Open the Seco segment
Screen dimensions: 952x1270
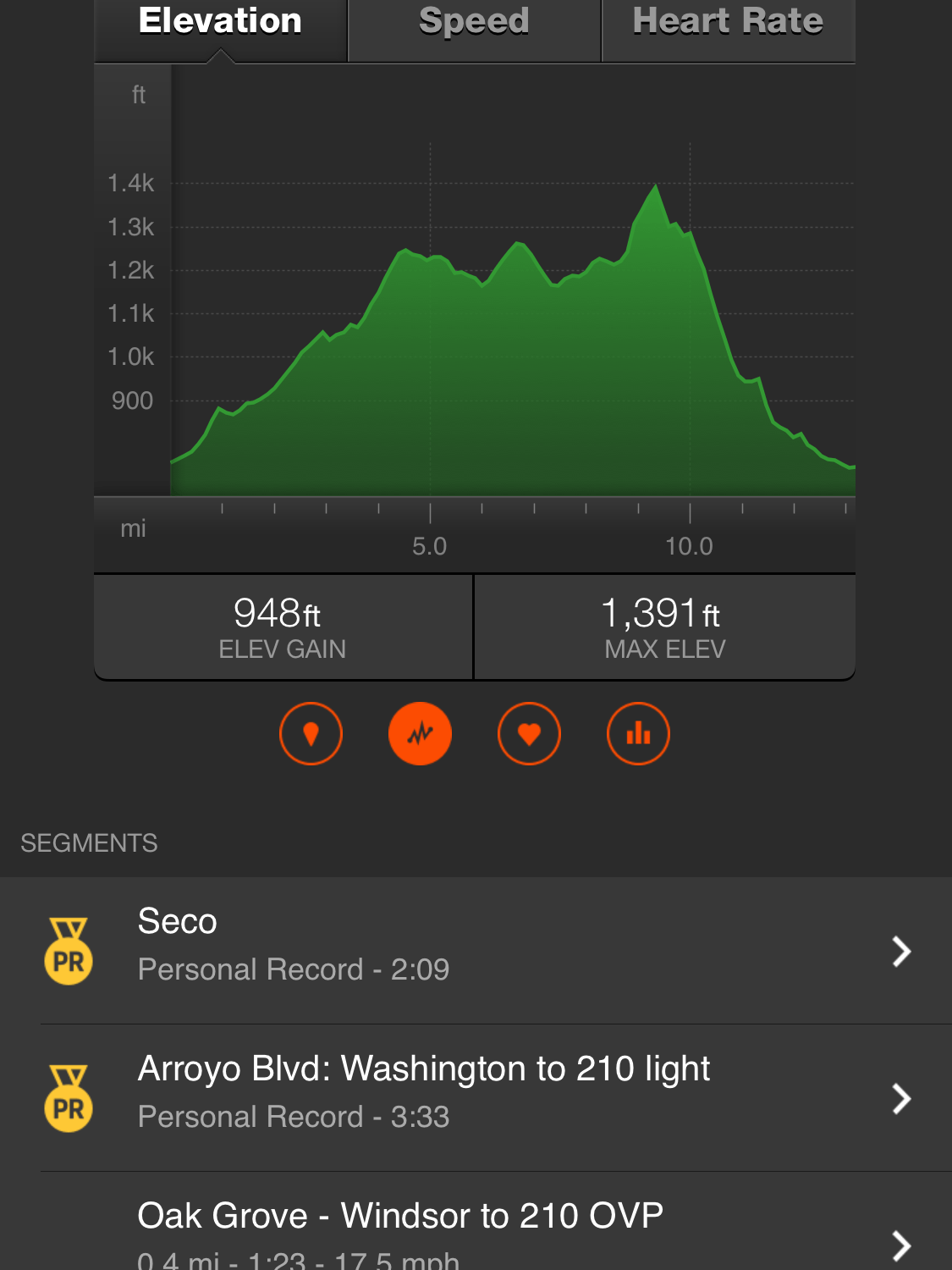476,950
